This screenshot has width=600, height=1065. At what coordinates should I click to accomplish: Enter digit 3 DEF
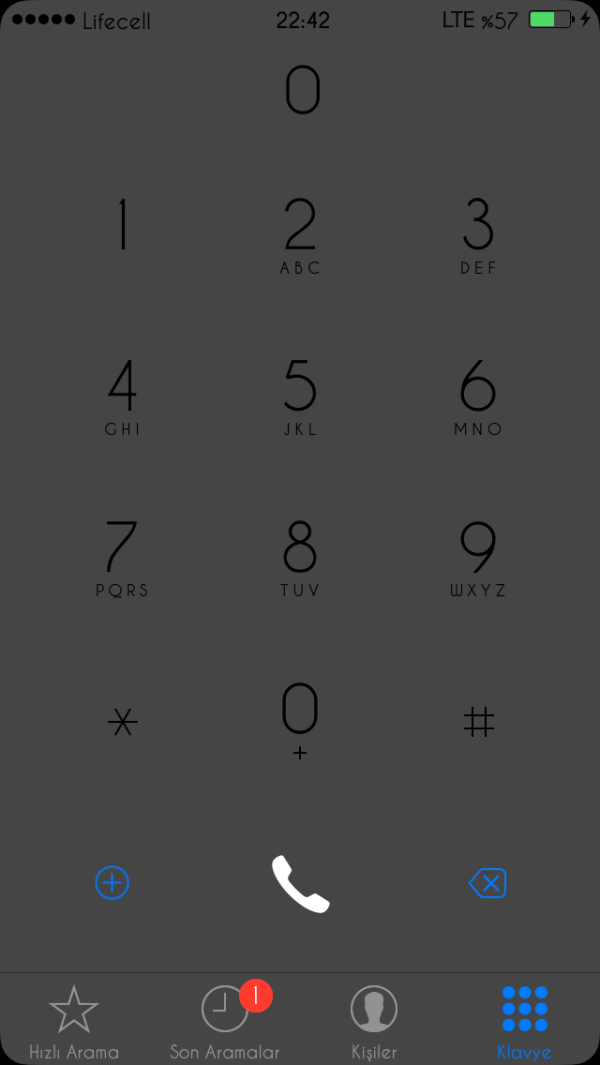(478, 234)
